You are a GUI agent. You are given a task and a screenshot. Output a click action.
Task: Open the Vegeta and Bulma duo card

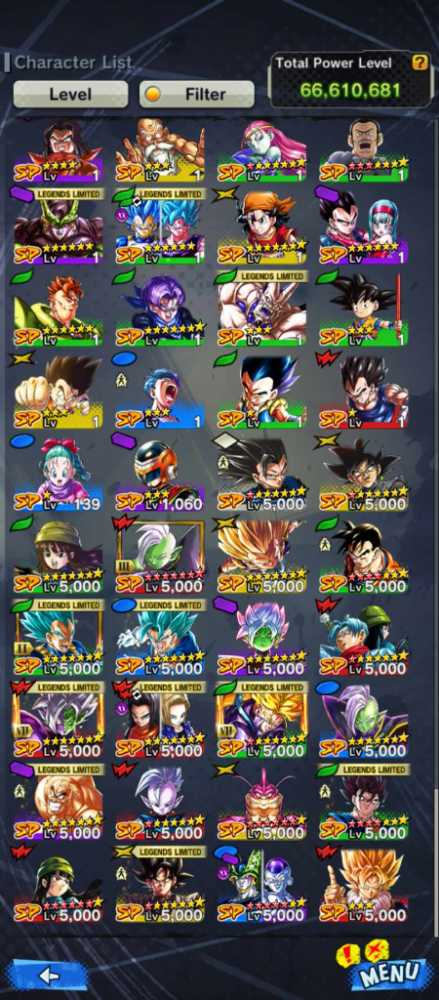click(364, 228)
